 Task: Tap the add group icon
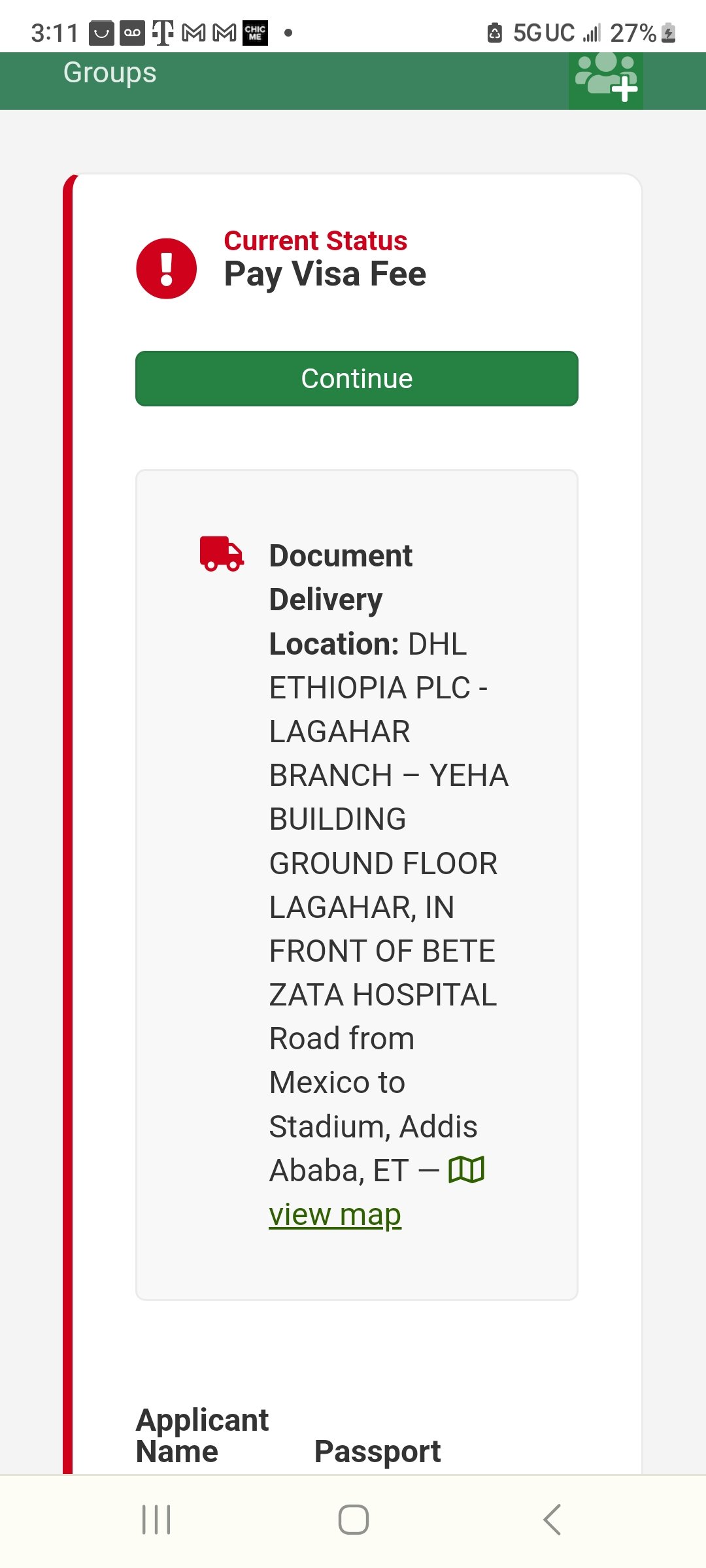click(x=606, y=78)
